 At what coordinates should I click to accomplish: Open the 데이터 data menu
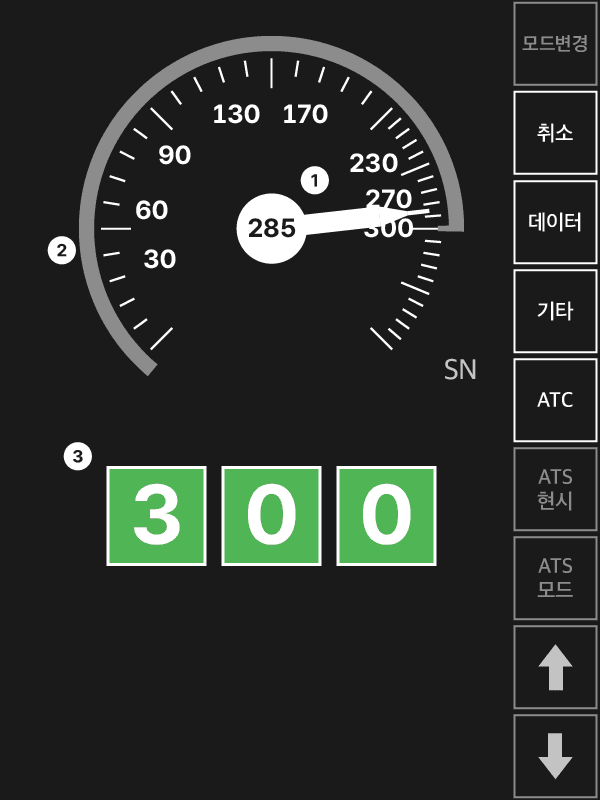click(555, 222)
